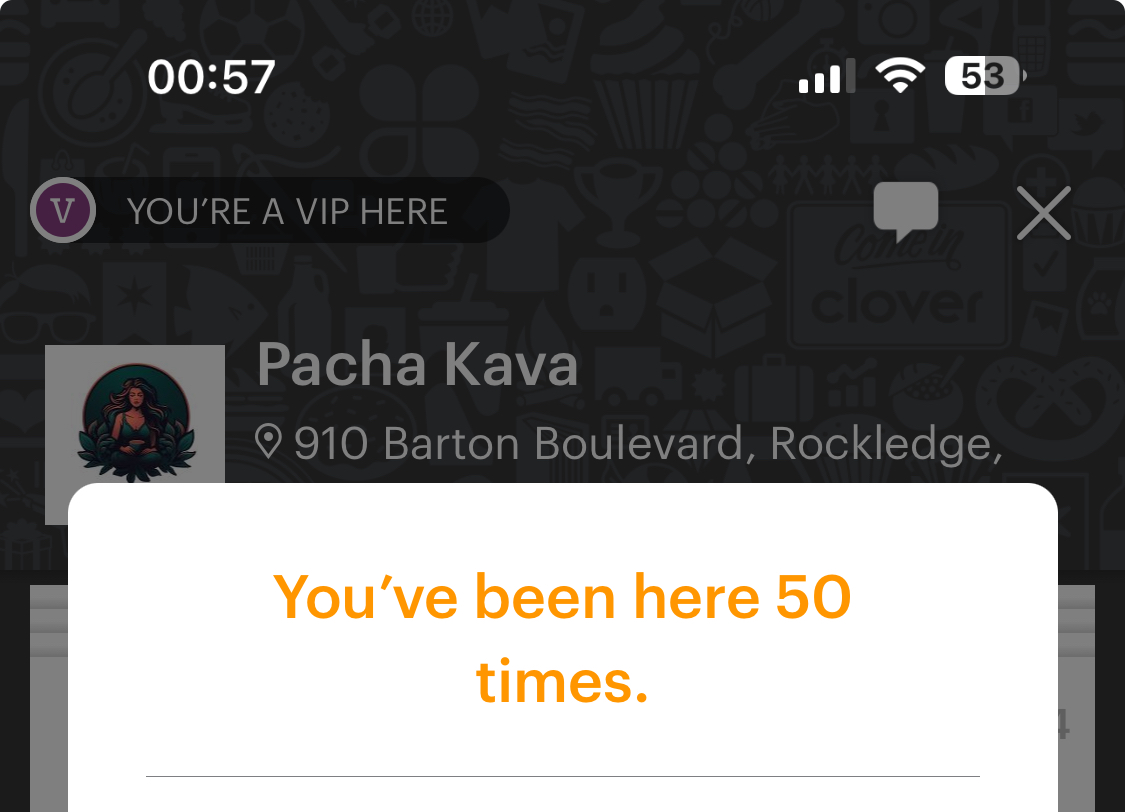Close the Pacha Kava screen
This screenshot has width=1125, height=812.
point(1043,213)
